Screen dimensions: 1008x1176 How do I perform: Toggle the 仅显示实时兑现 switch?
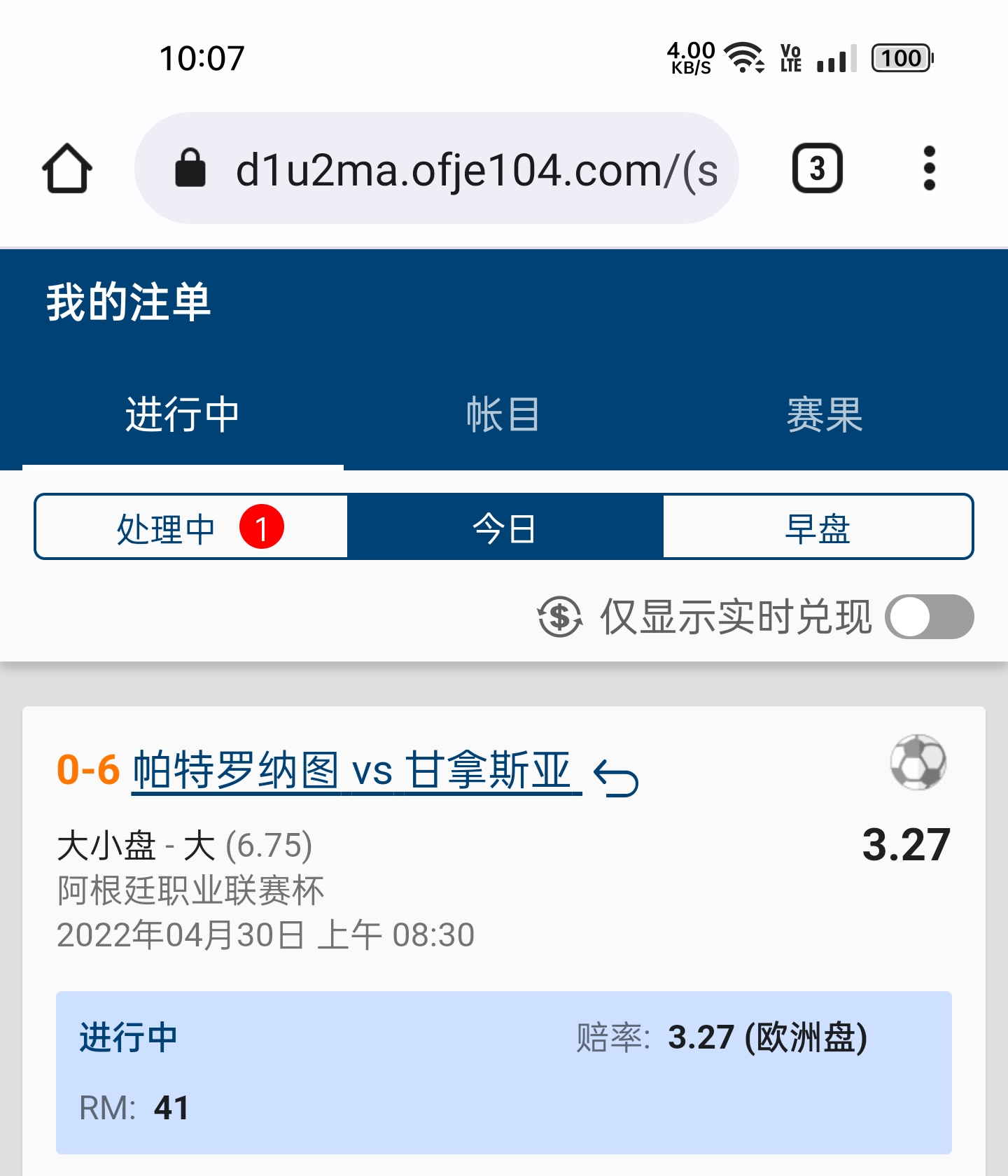pos(929,617)
